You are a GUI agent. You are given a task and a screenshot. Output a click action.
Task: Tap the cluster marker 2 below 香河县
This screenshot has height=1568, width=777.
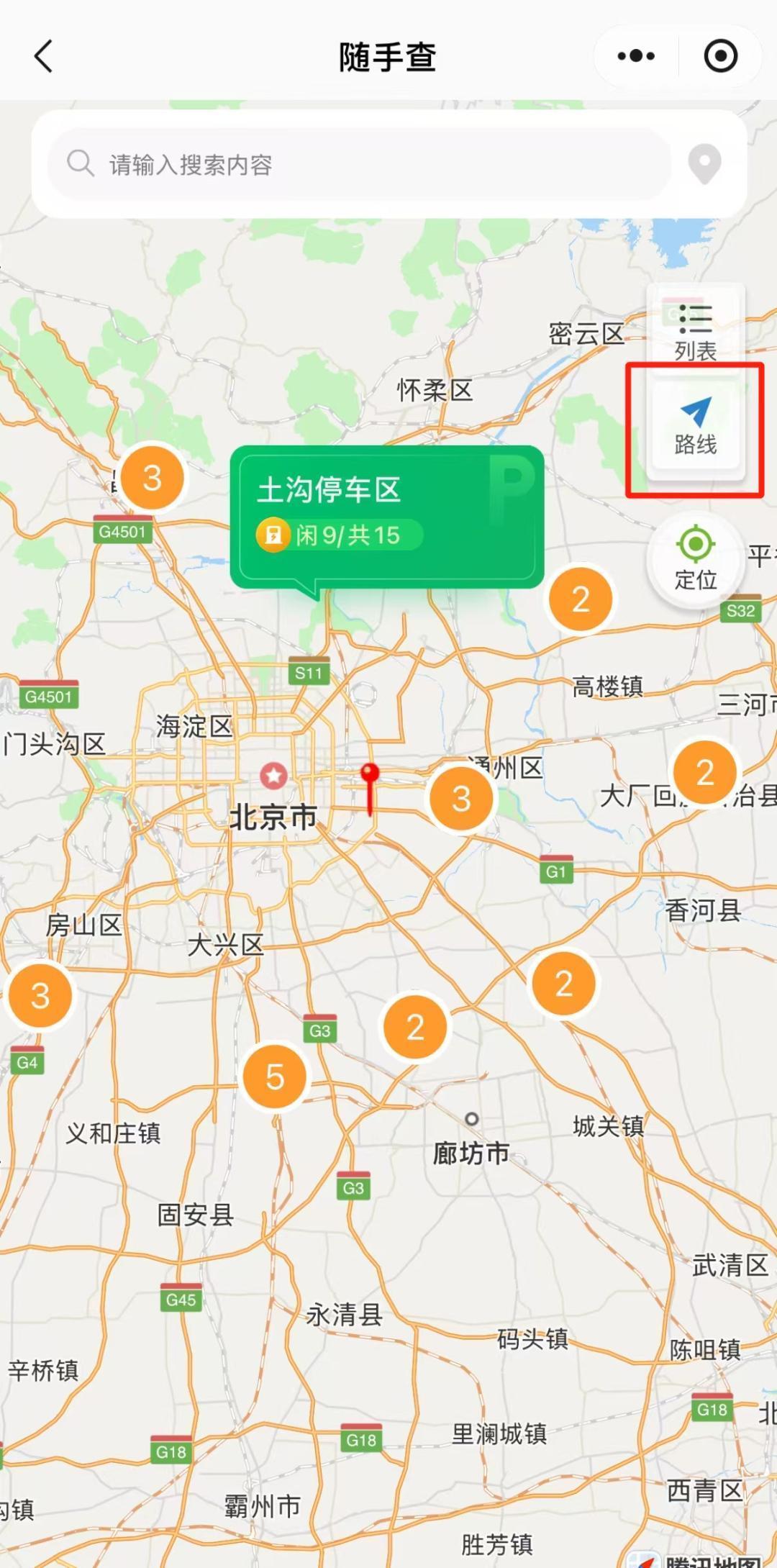[x=563, y=984]
